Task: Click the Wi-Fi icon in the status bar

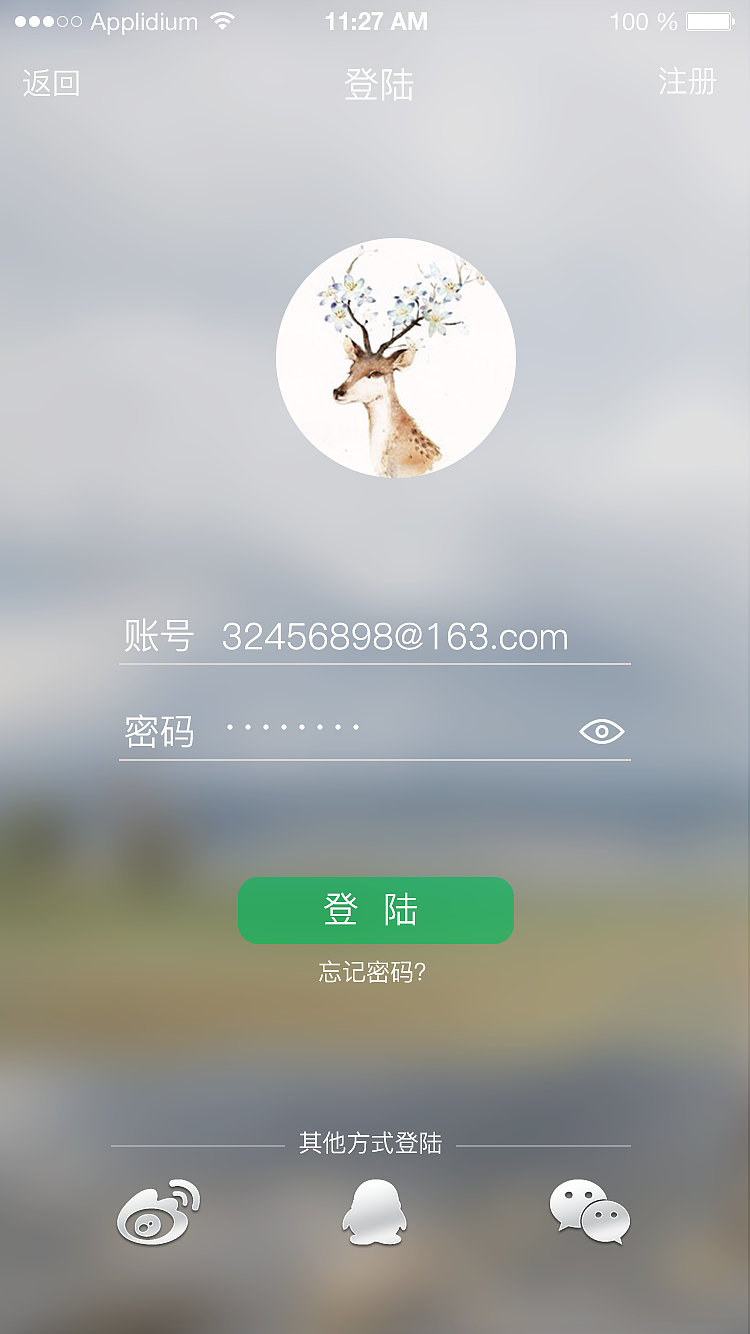Action: pos(223,19)
